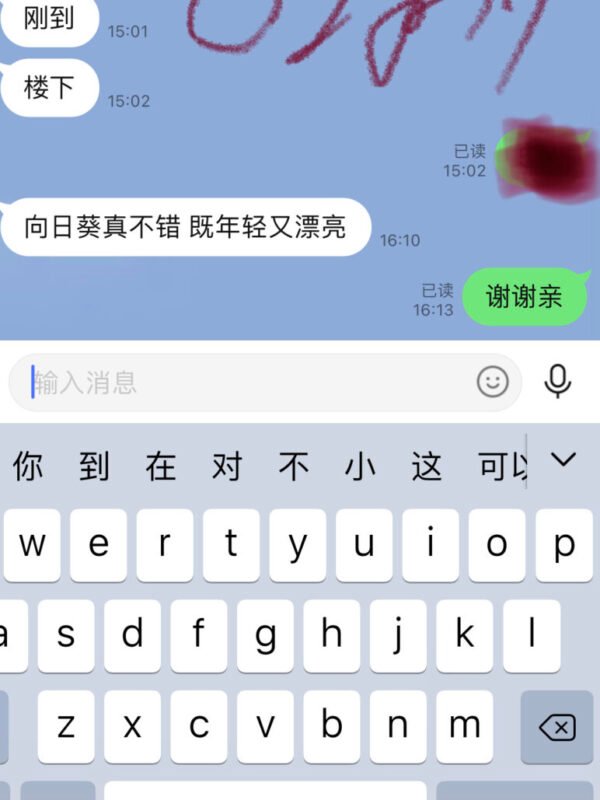Type the letter w key
The height and width of the screenshot is (800, 600).
tap(32, 545)
